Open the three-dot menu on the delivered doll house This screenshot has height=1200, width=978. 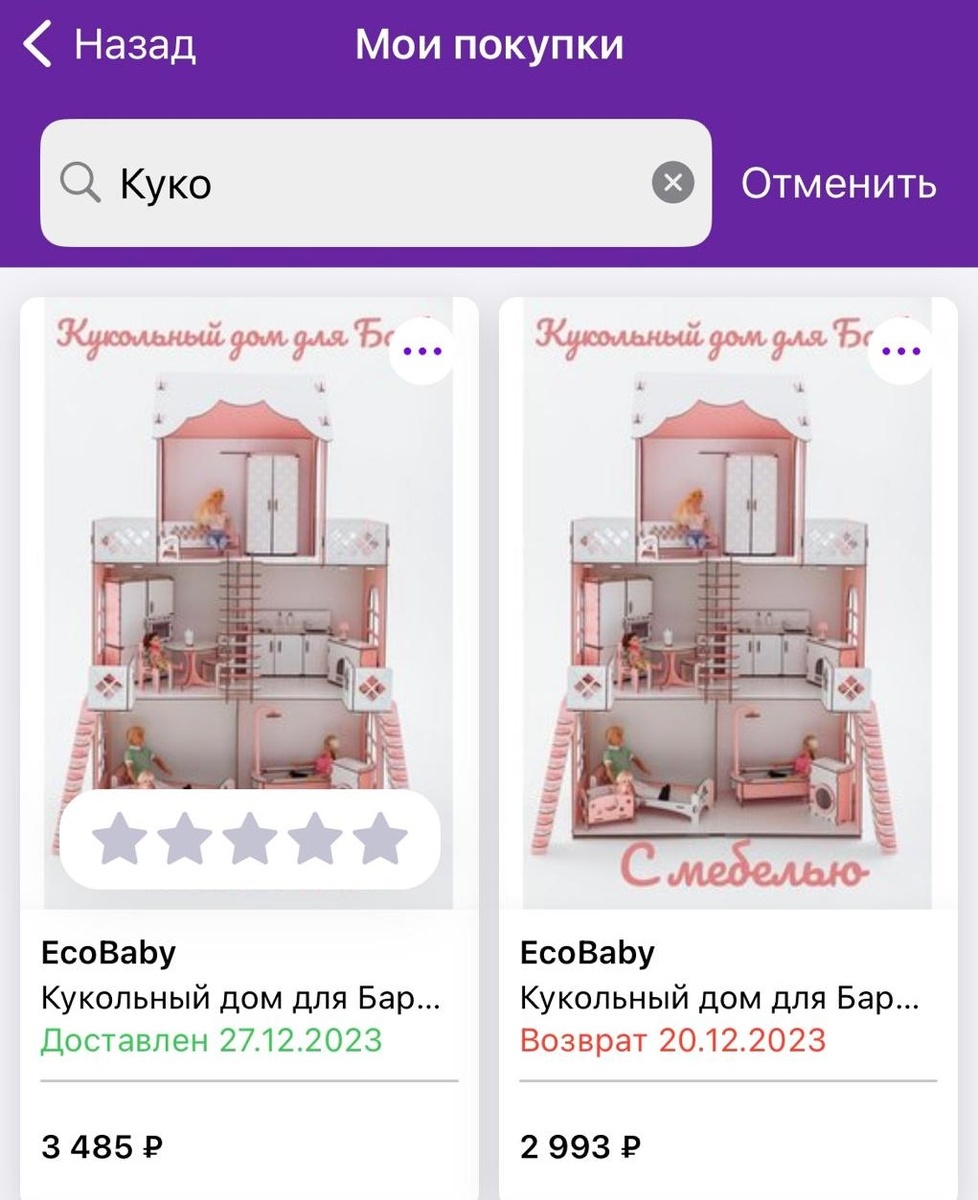(422, 351)
